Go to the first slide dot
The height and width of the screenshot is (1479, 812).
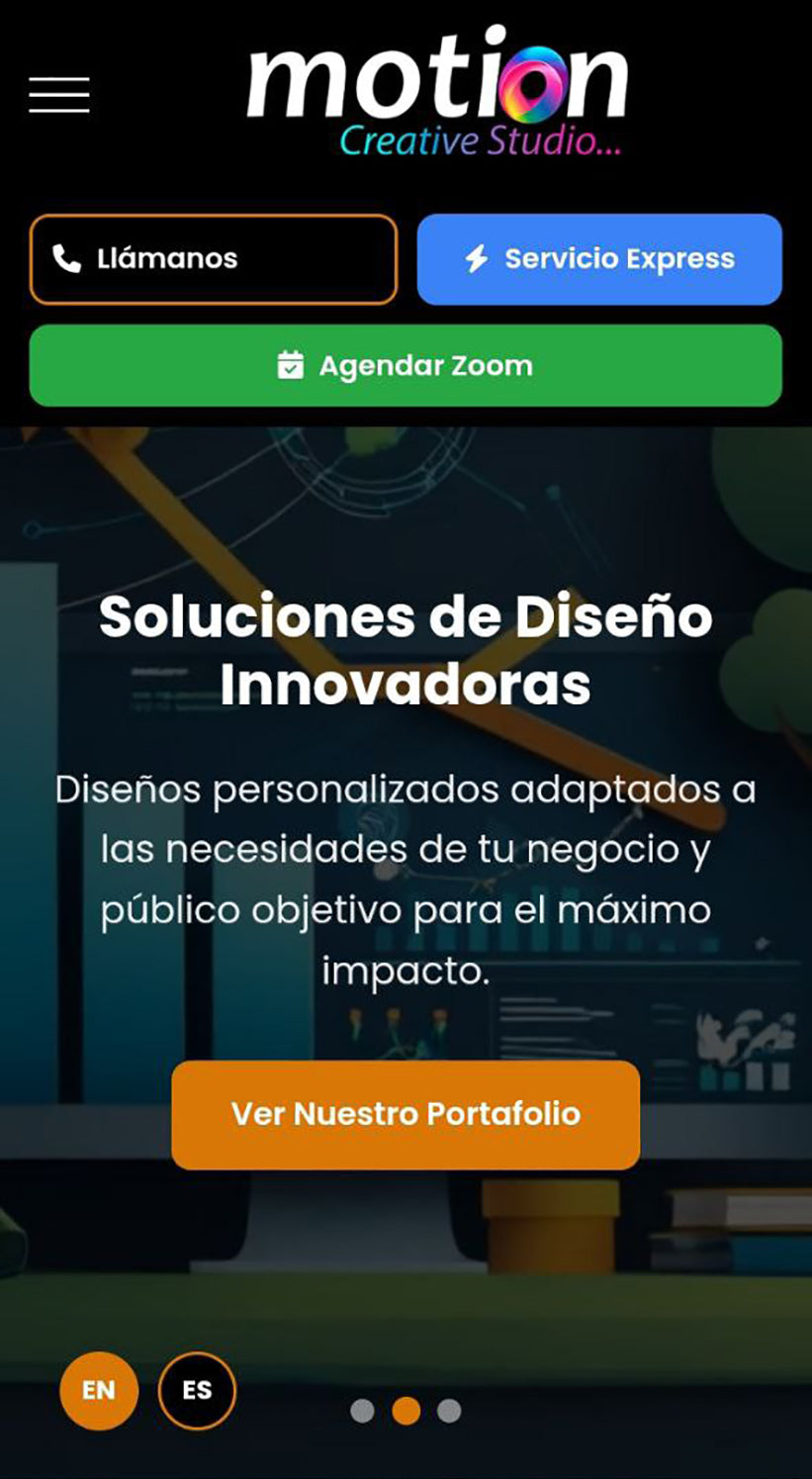pos(362,1411)
